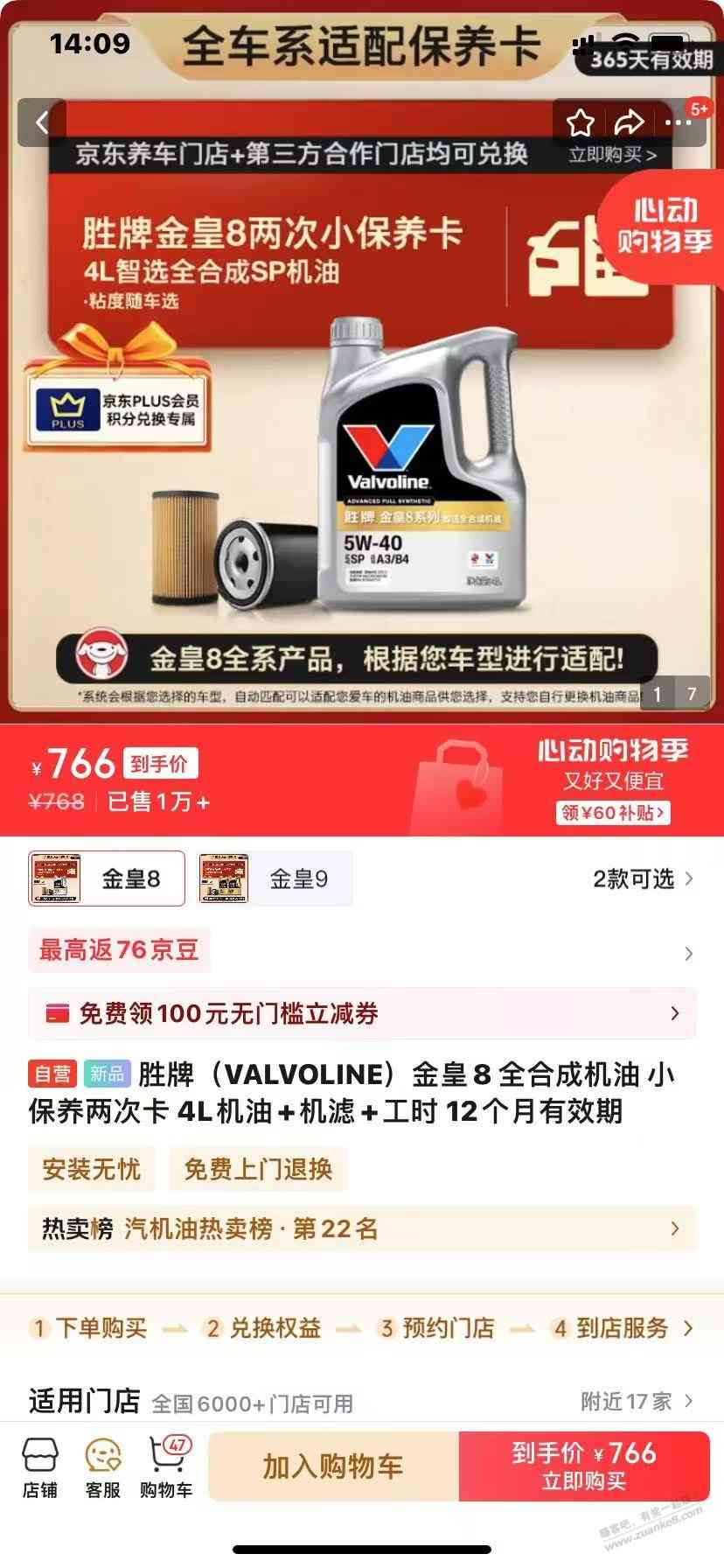Contact 客服 customer service

point(103,1468)
